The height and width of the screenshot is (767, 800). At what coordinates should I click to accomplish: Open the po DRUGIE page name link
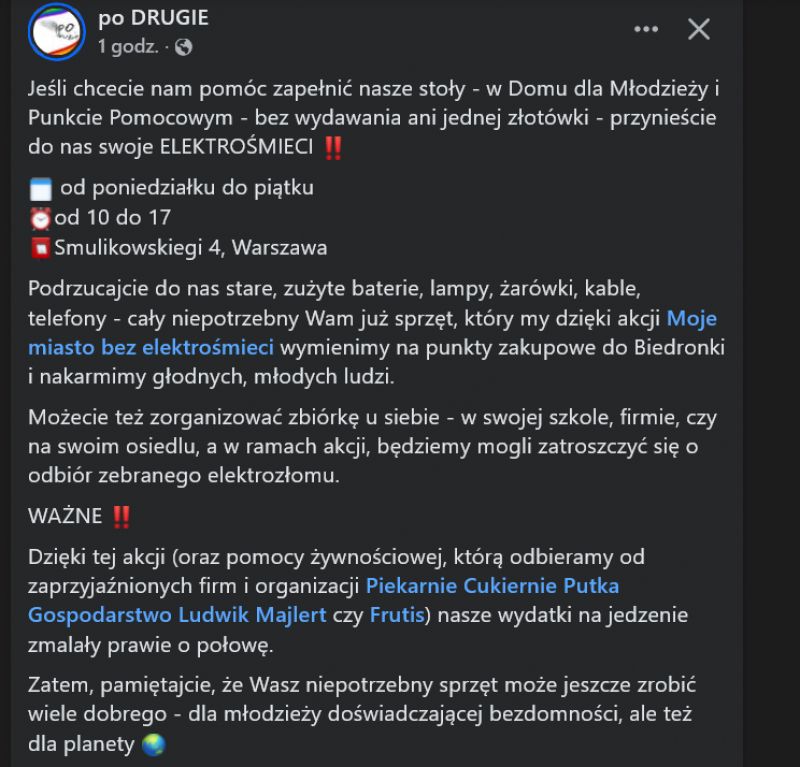[x=153, y=19]
